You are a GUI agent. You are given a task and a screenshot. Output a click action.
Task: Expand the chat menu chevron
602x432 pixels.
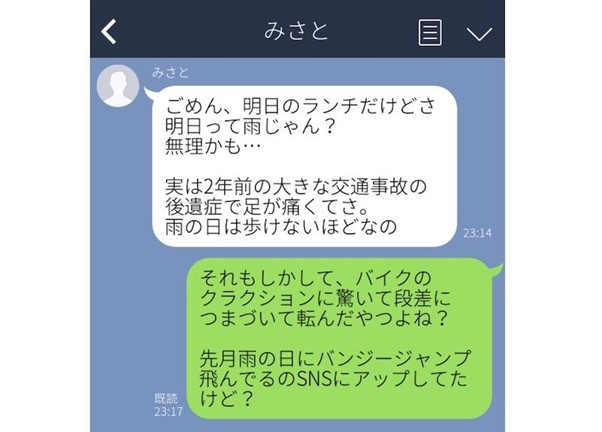[480, 33]
